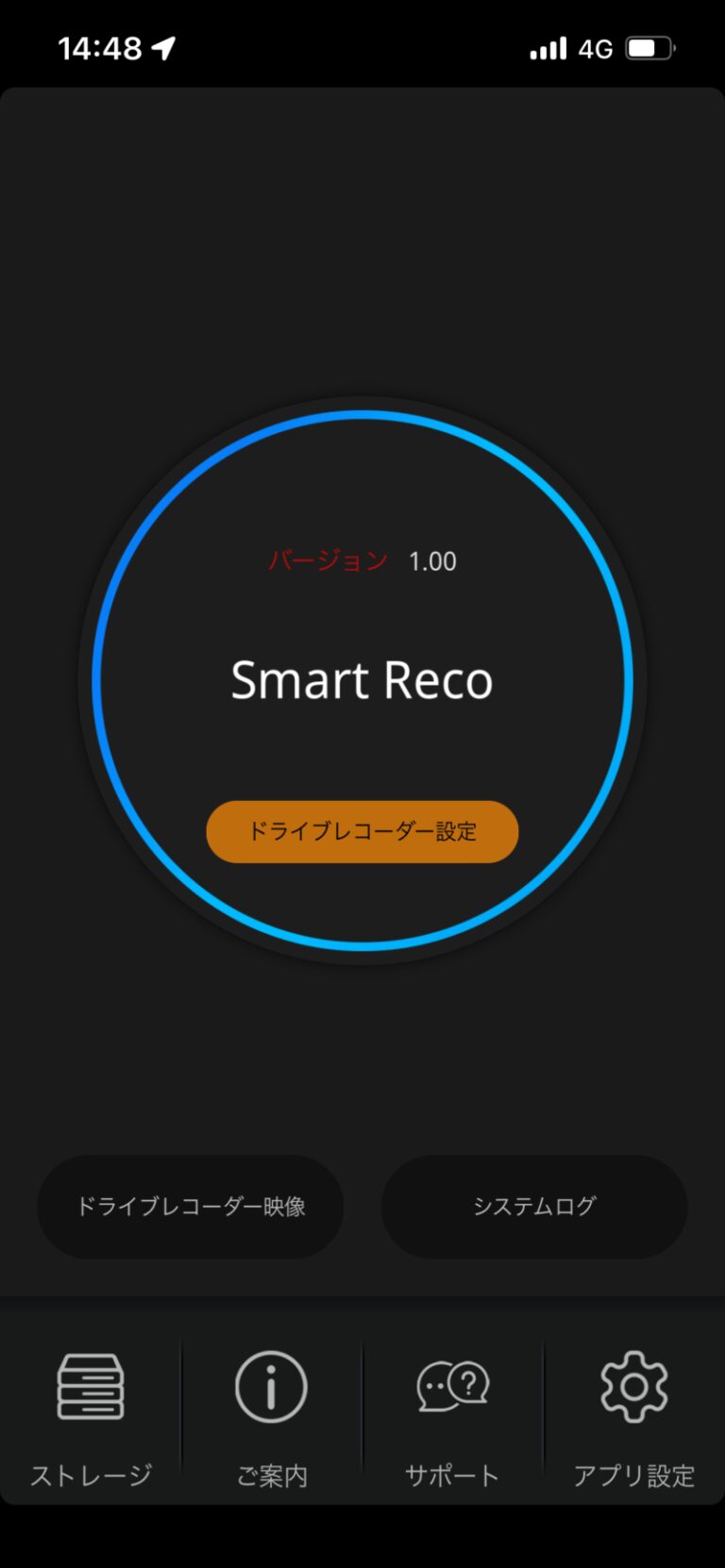Tap the signal strength bars

pos(548,48)
